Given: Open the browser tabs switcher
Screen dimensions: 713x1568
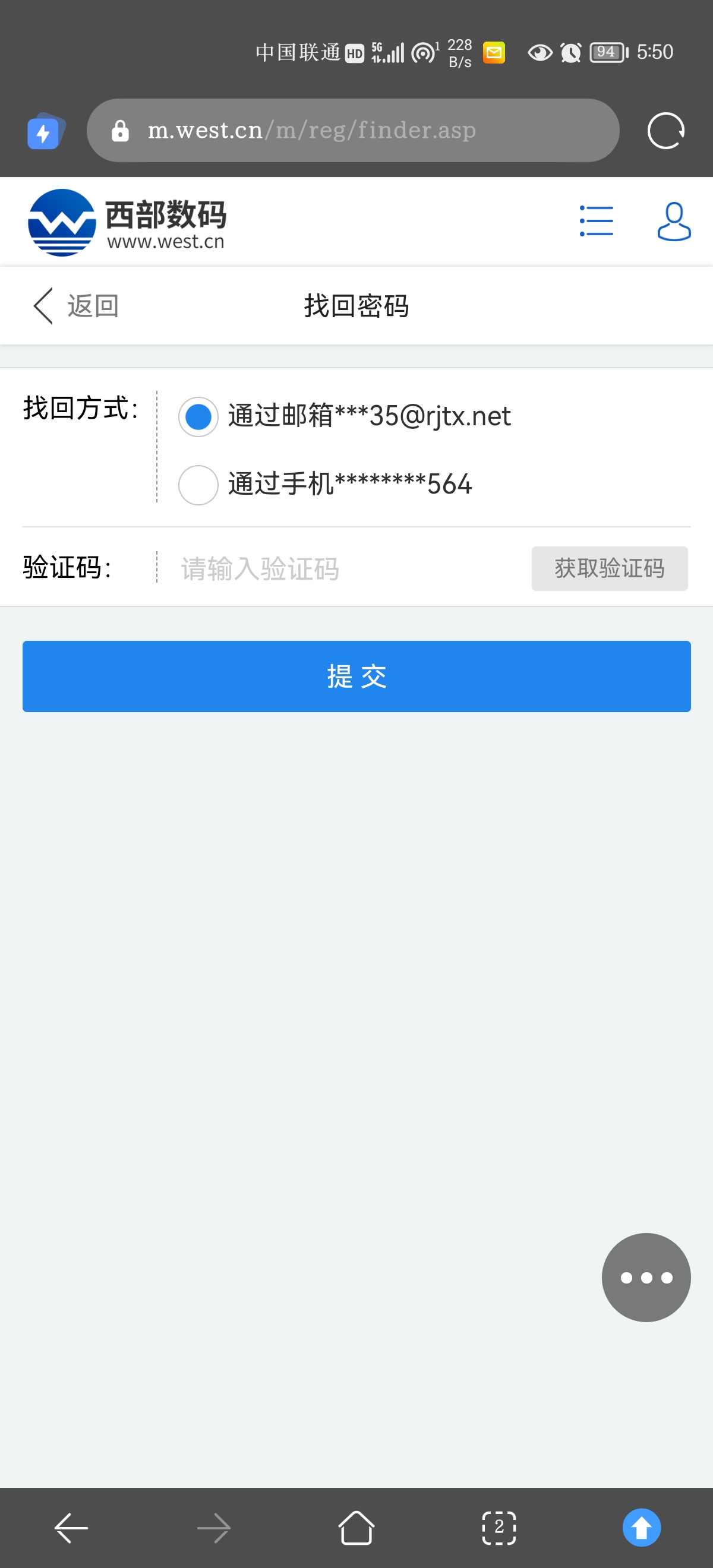Looking at the screenshot, I should (x=499, y=1527).
